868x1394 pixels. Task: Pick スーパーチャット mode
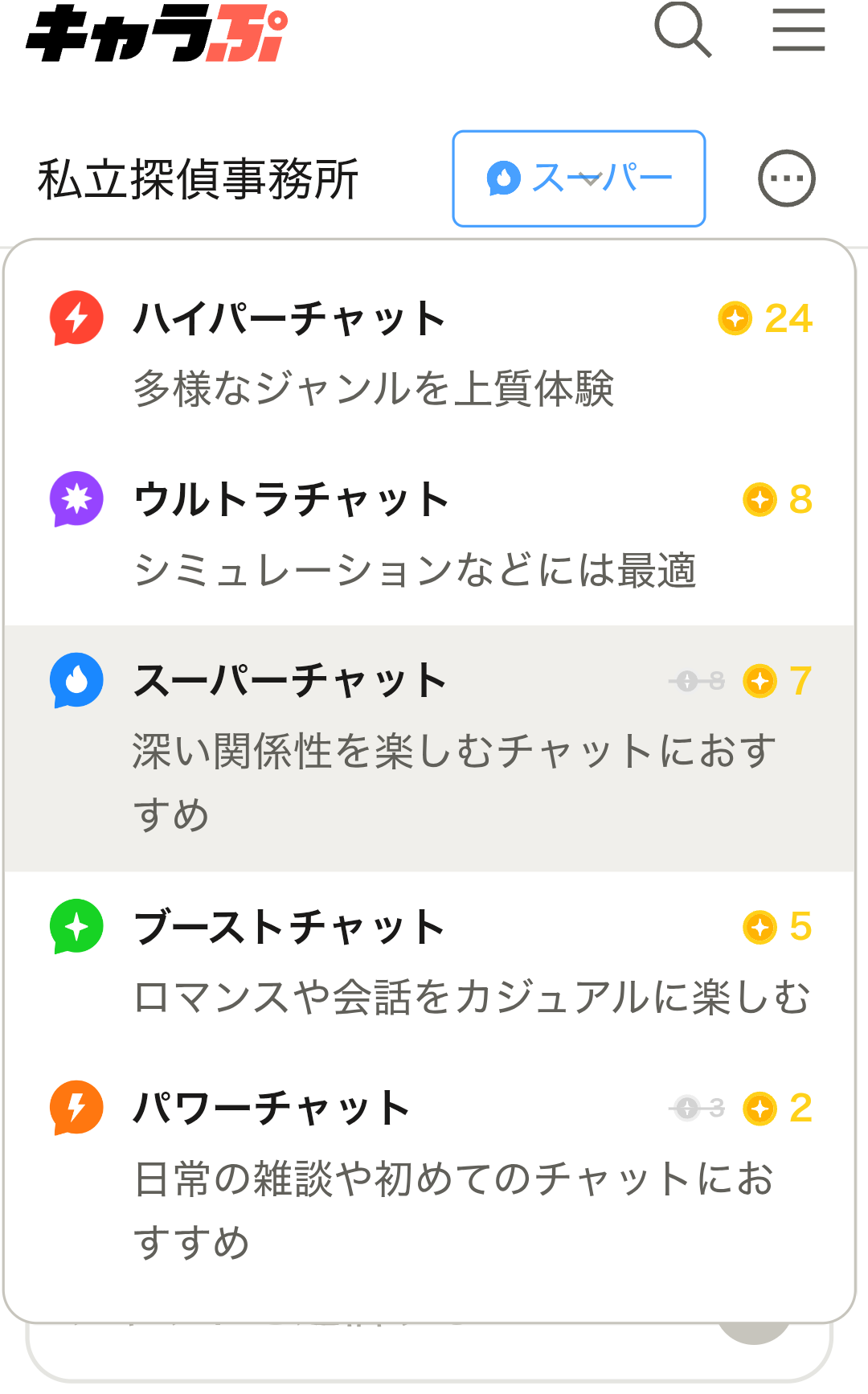point(429,748)
